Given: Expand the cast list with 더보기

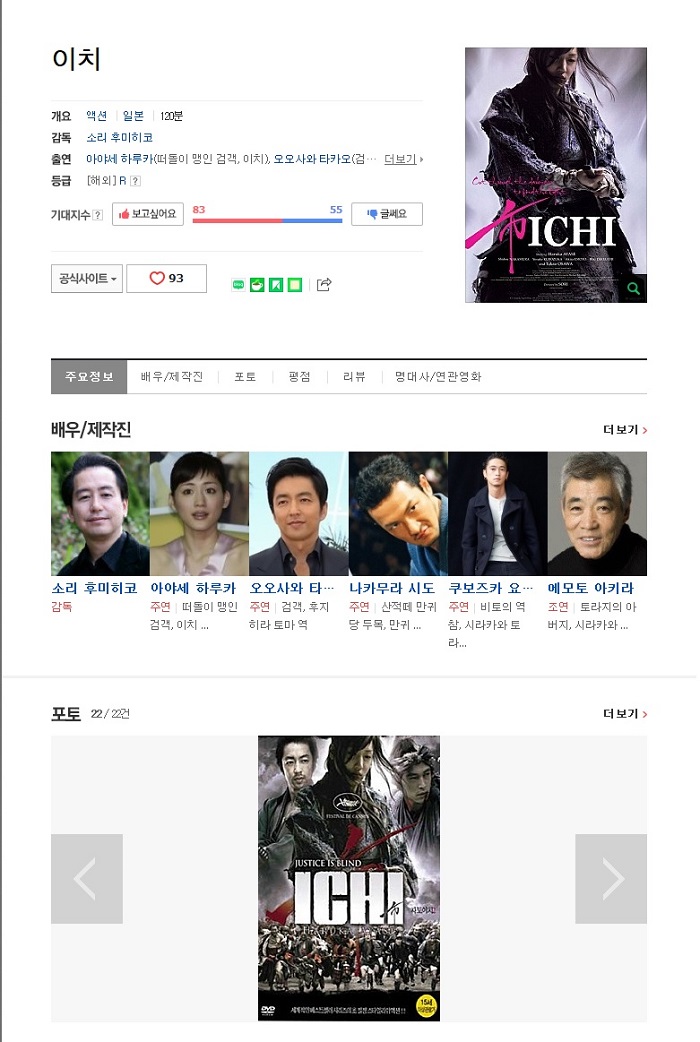Looking at the screenshot, I should point(403,159).
